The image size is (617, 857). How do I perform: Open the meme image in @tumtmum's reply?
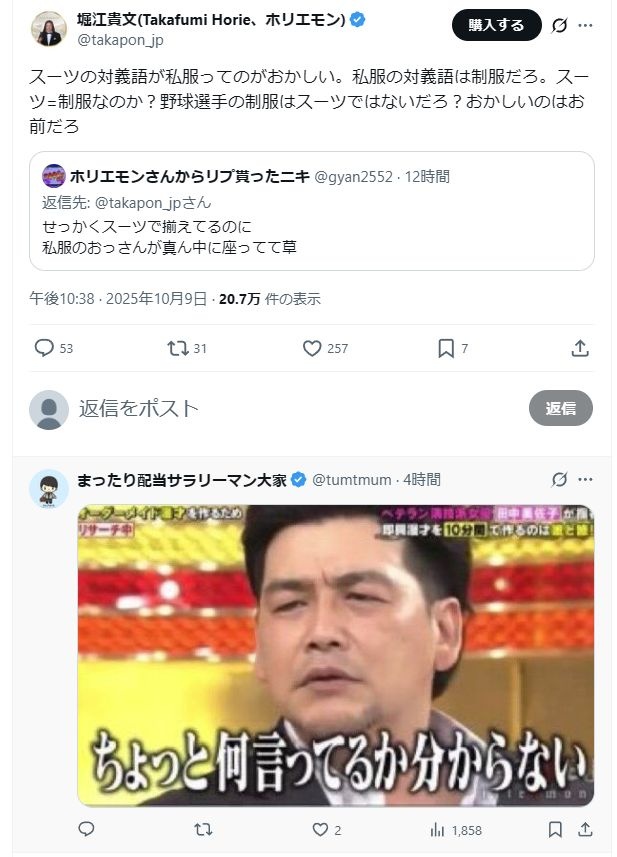(x=335, y=655)
